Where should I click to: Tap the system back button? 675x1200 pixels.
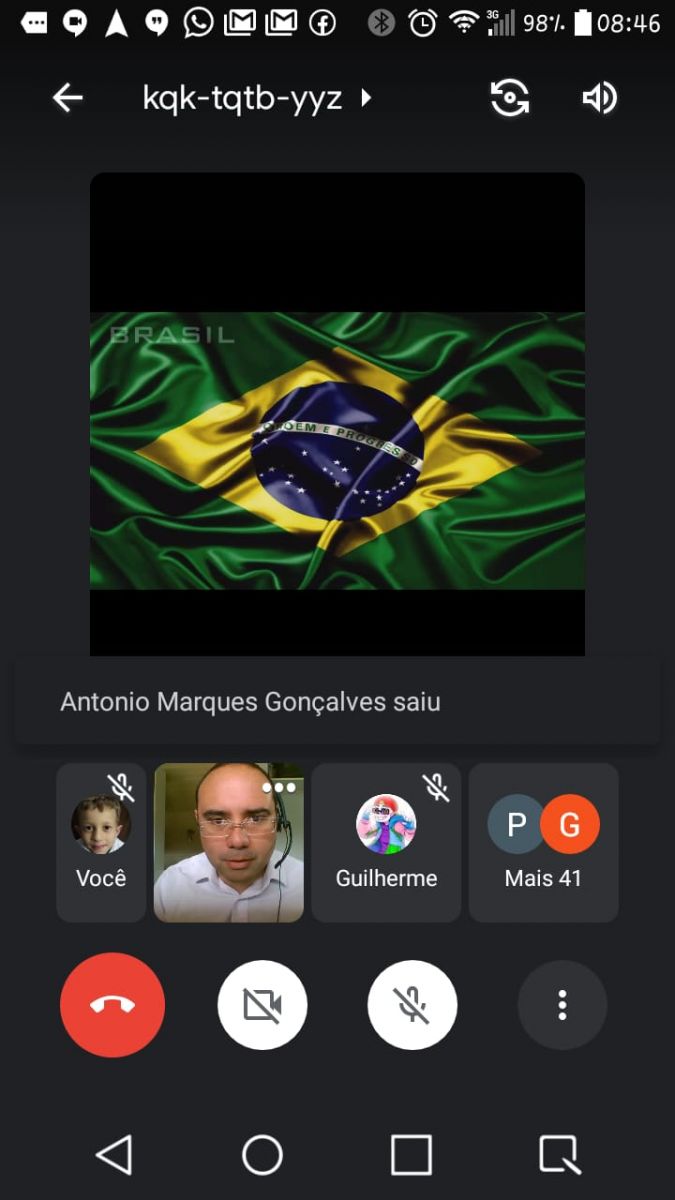coord(113,1155)
